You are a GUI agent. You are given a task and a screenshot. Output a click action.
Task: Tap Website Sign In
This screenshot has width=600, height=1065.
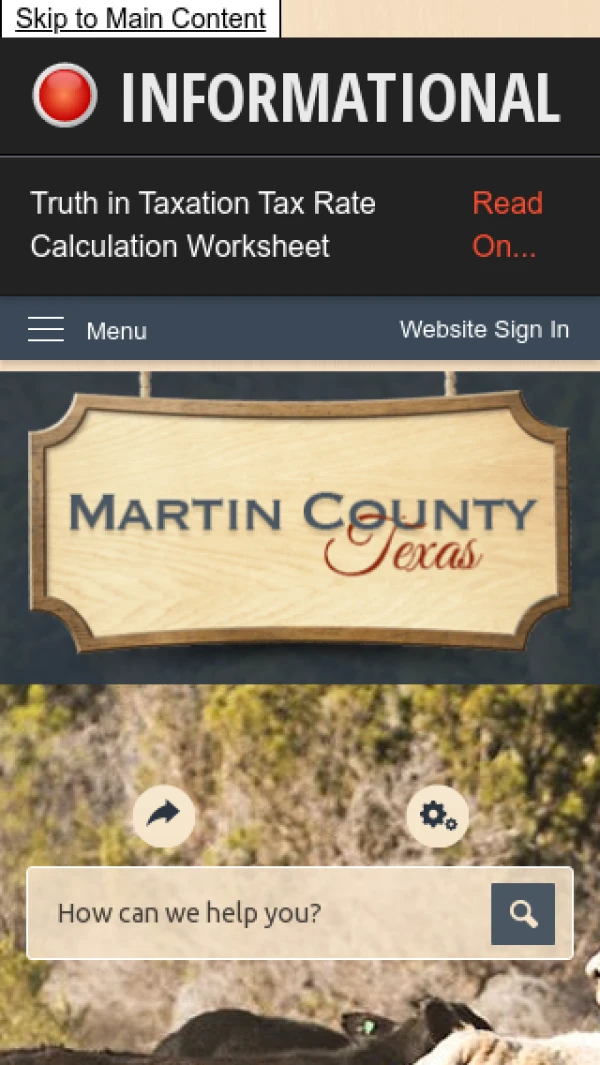[484, 329]
